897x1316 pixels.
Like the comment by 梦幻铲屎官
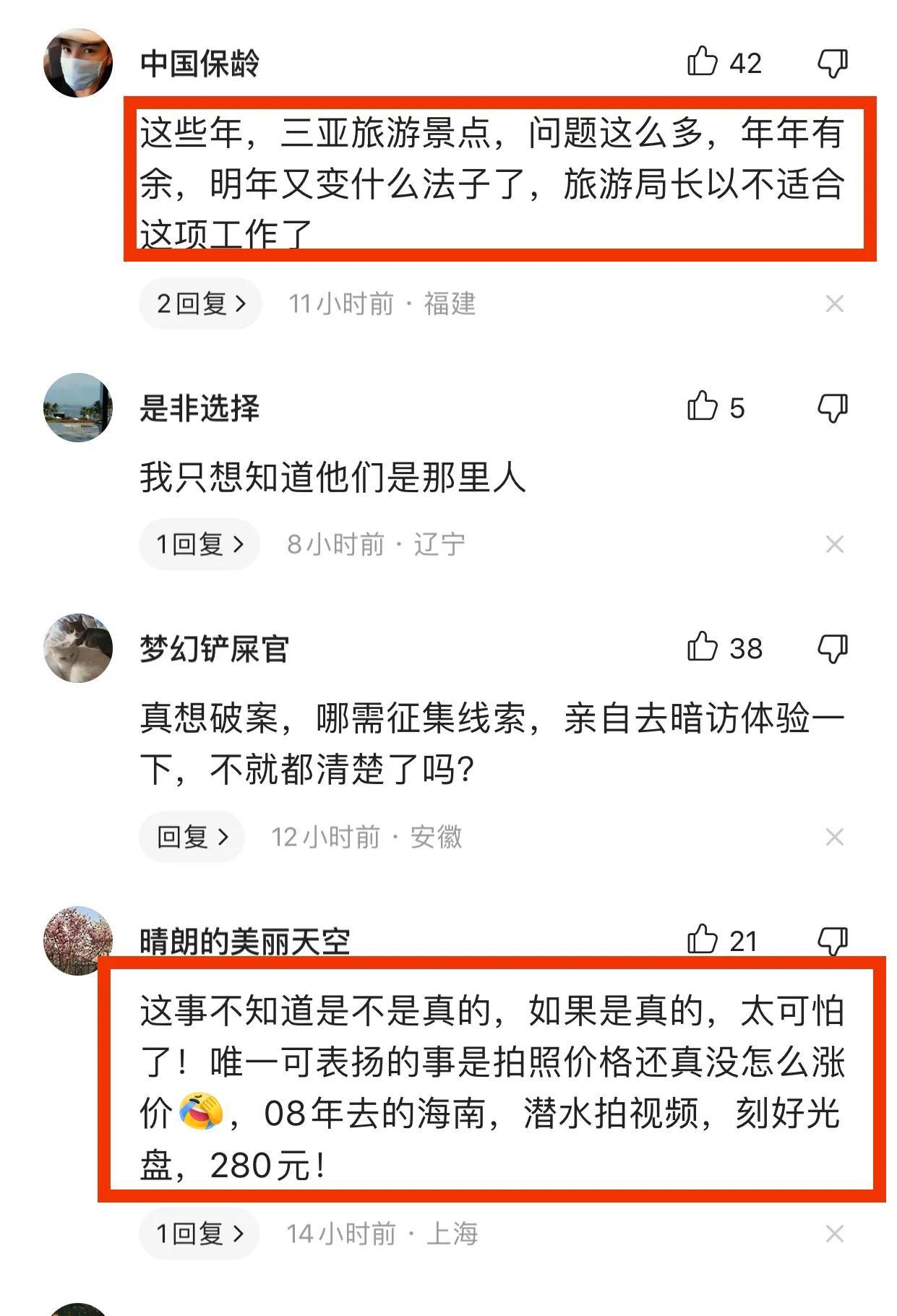[x=702, y=647]
